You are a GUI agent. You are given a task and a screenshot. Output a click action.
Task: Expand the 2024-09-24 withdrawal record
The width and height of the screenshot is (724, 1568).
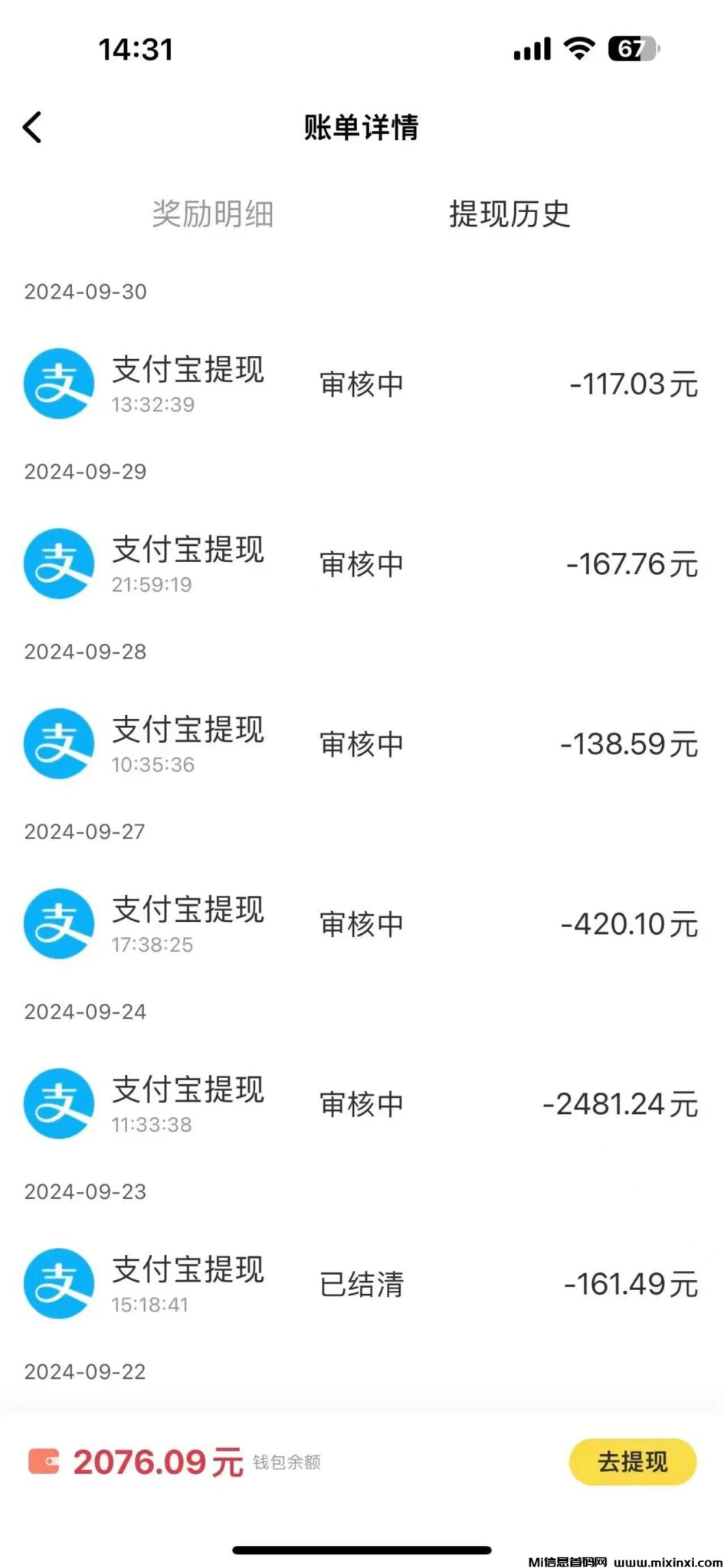pyautogui.click(x=361, y=1103)
